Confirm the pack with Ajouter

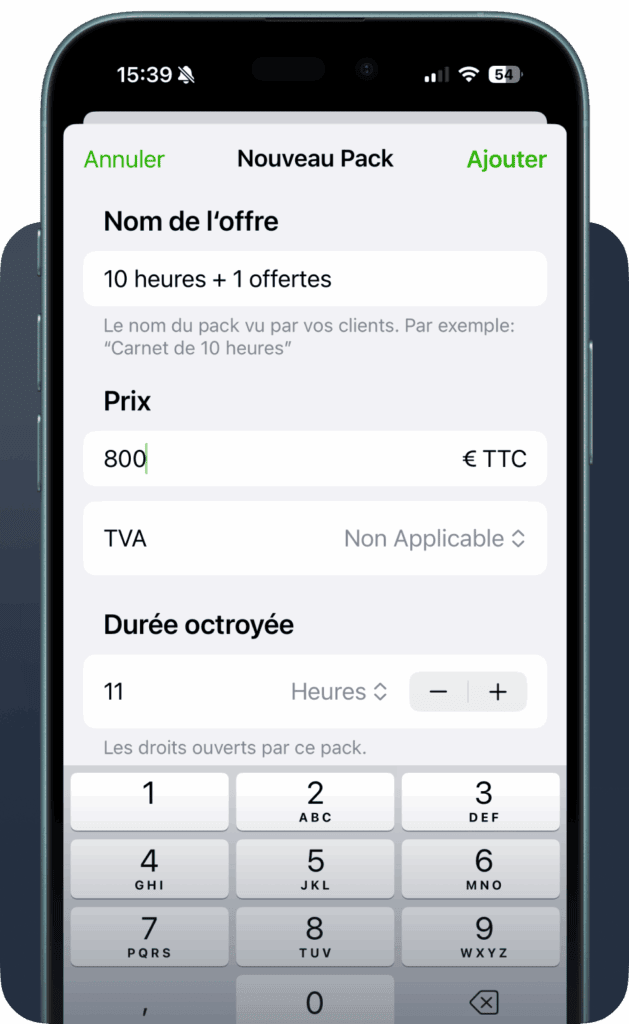(506, 159)
